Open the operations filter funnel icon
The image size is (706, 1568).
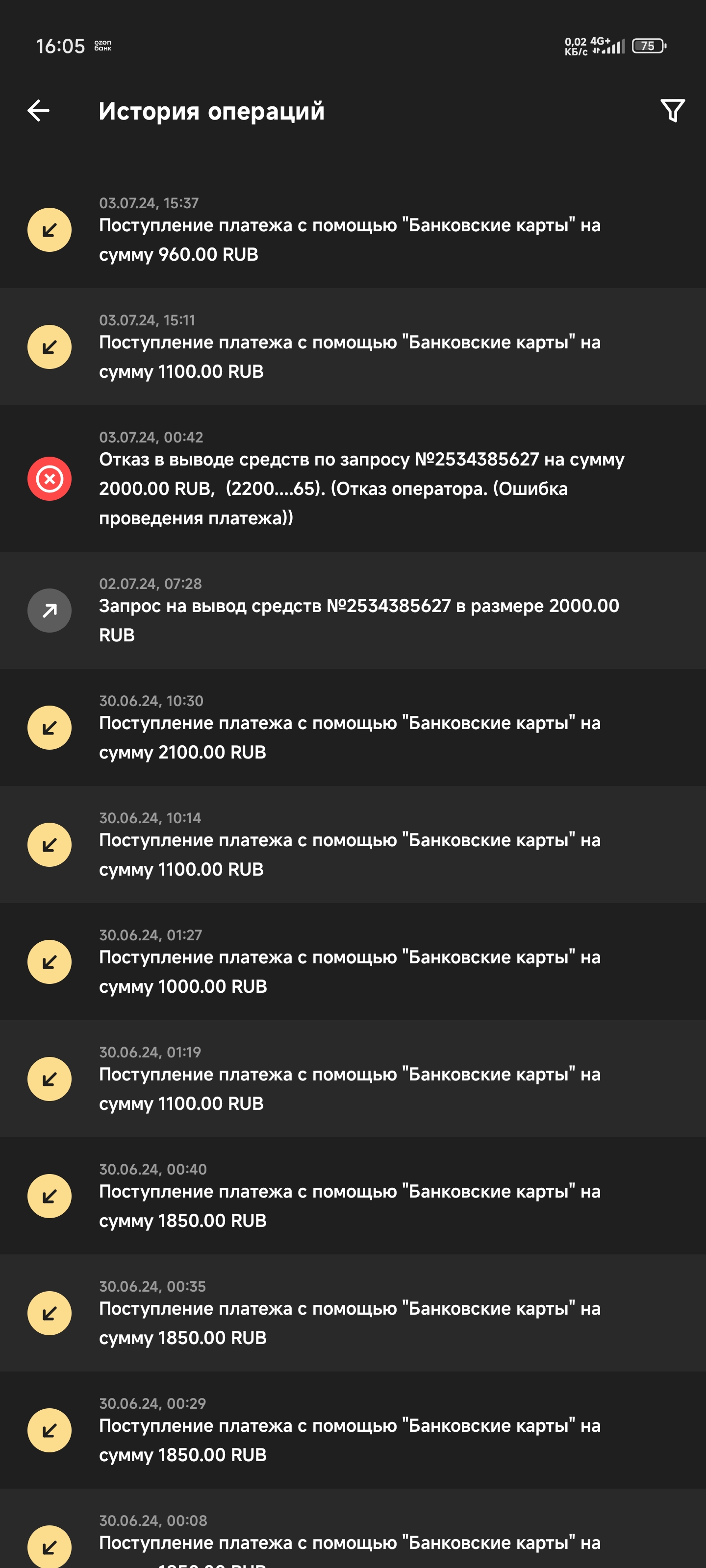[672, 111]
